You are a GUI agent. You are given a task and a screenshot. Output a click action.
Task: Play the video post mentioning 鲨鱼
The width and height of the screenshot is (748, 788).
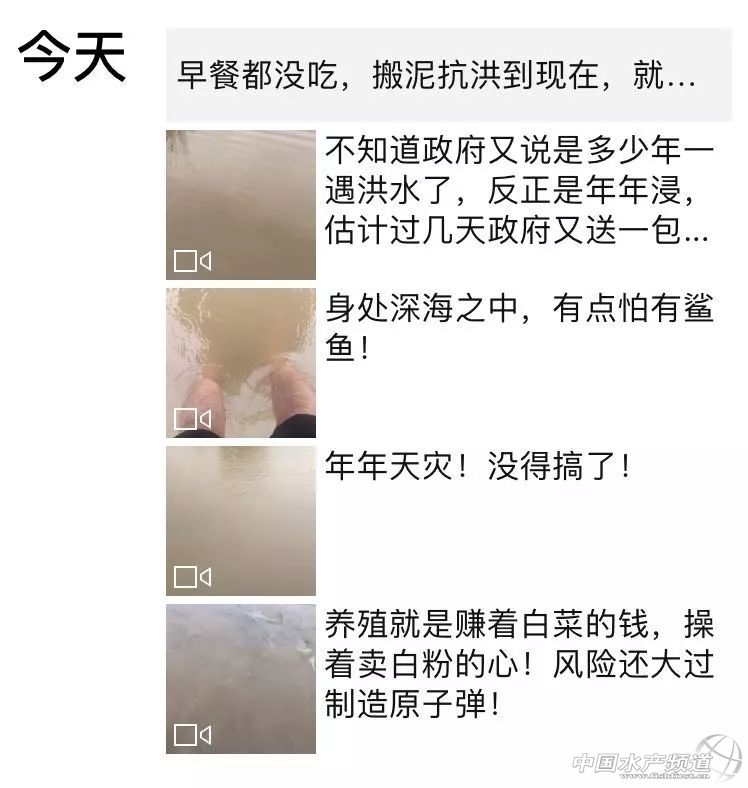click(x=241, y=363)
